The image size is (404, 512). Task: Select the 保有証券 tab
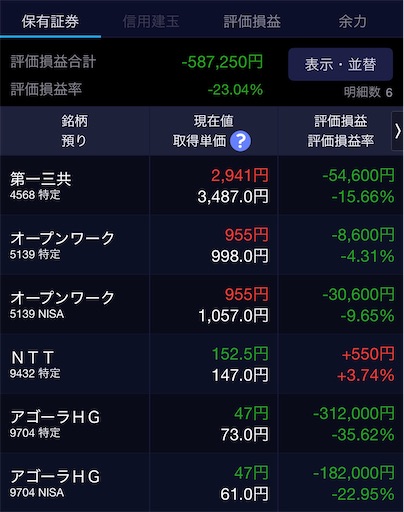50,21
